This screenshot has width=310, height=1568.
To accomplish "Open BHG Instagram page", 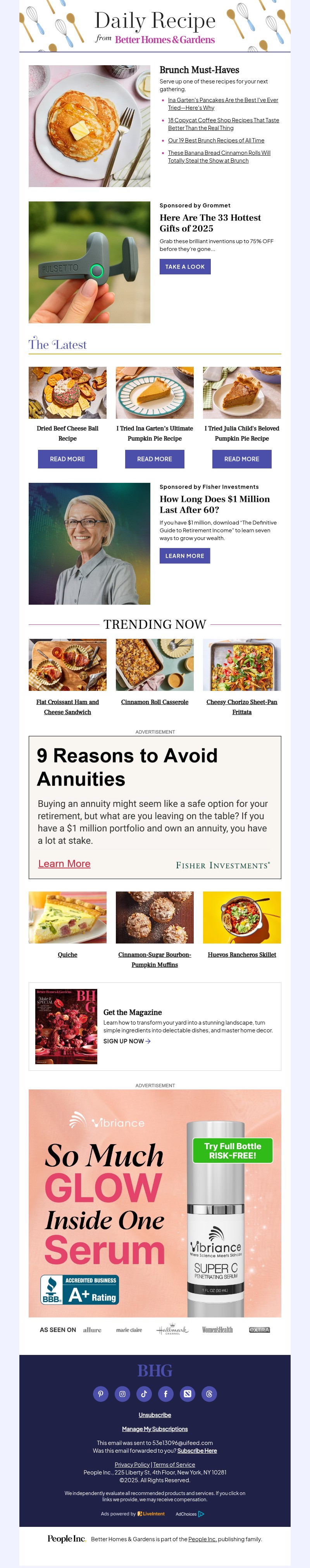I will tap(122, 1393).
